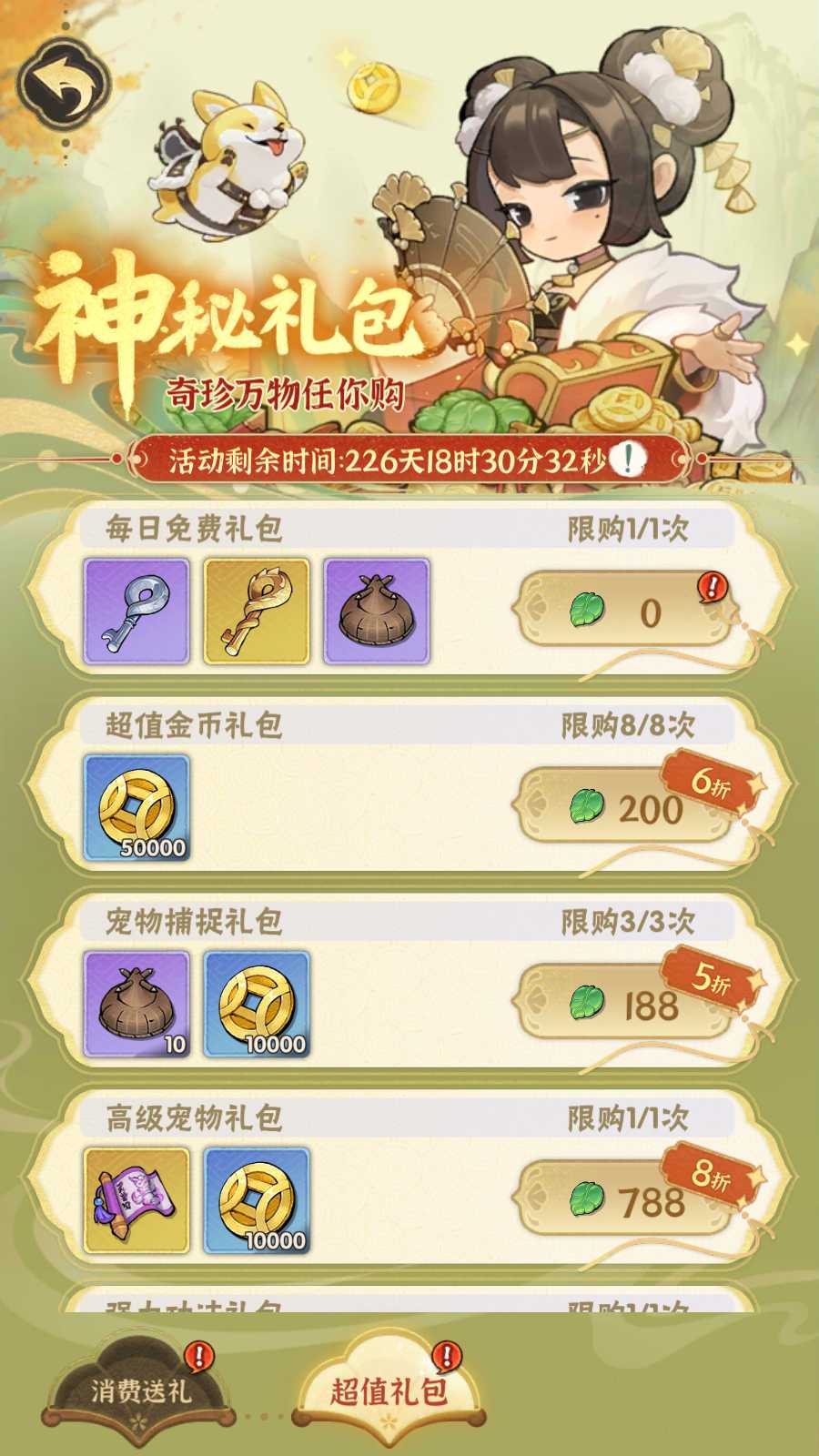Buy 高级宠物礼包 for 788

626,1201
